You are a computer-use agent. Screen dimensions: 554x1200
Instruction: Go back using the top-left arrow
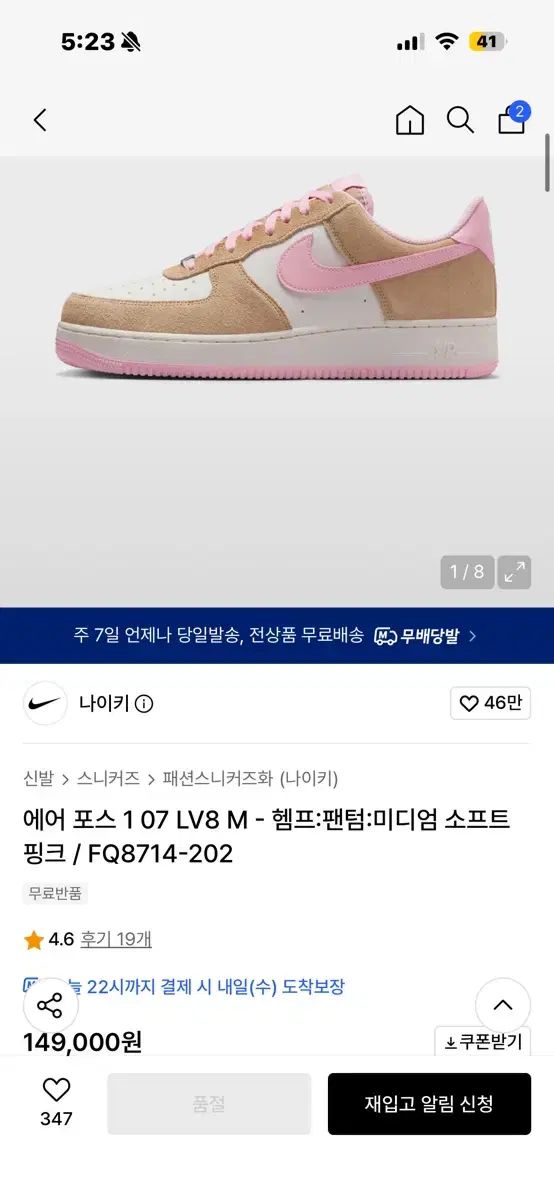click(x=40, y=121)
